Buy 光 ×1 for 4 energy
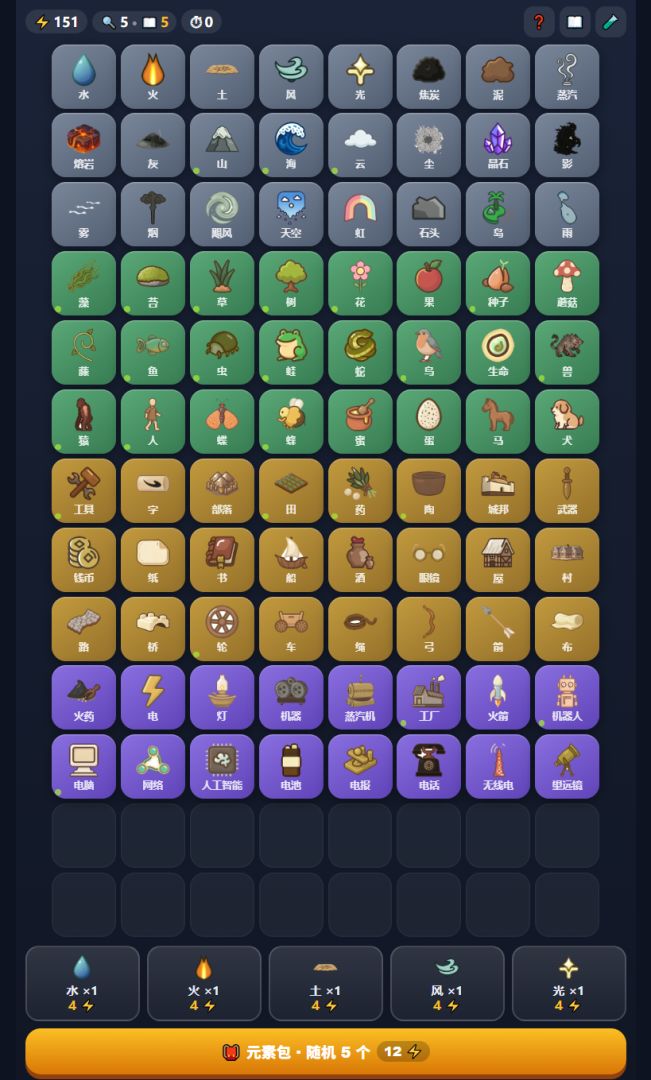 569,983
